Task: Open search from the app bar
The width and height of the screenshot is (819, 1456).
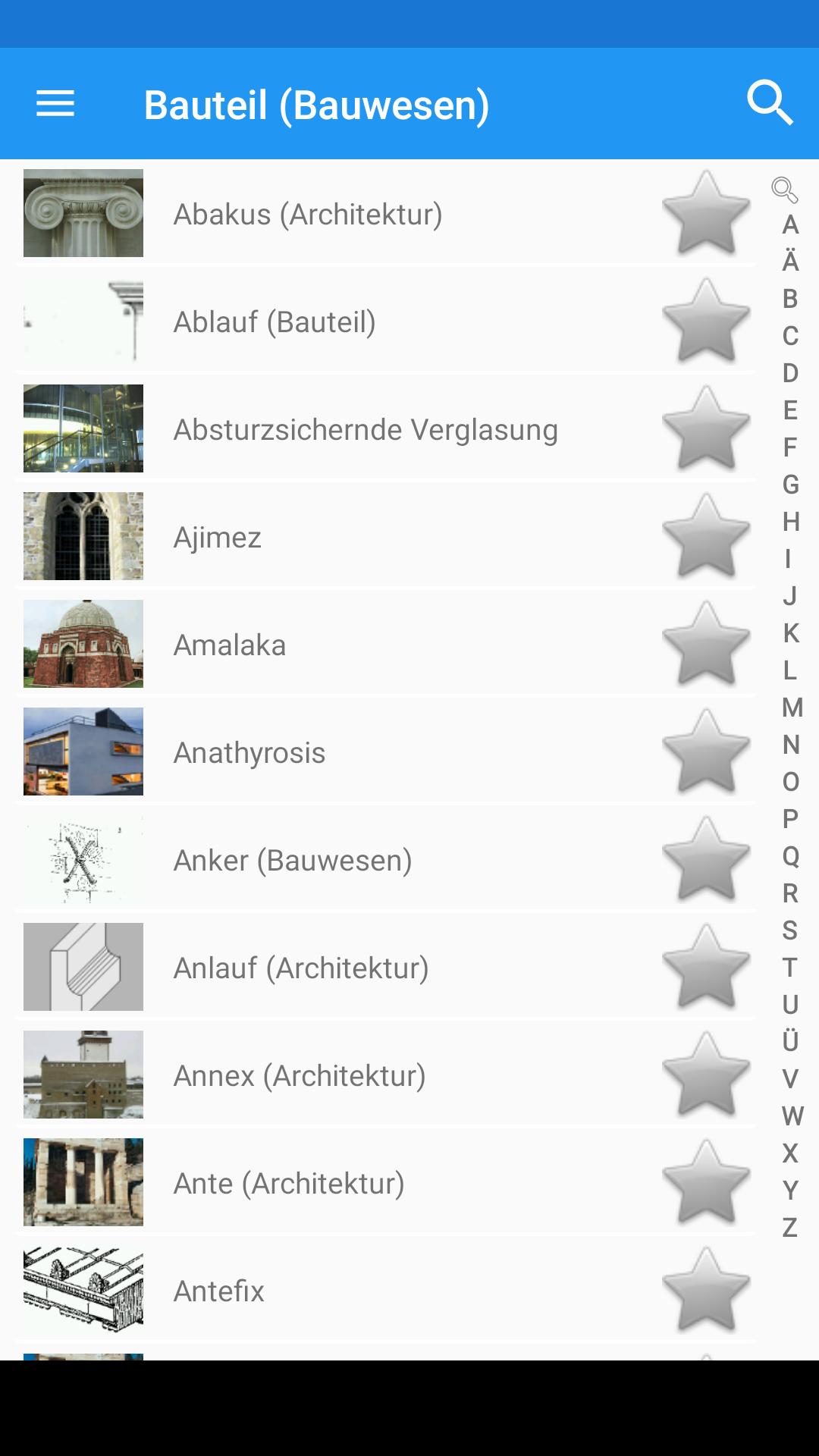Action: 770,102
